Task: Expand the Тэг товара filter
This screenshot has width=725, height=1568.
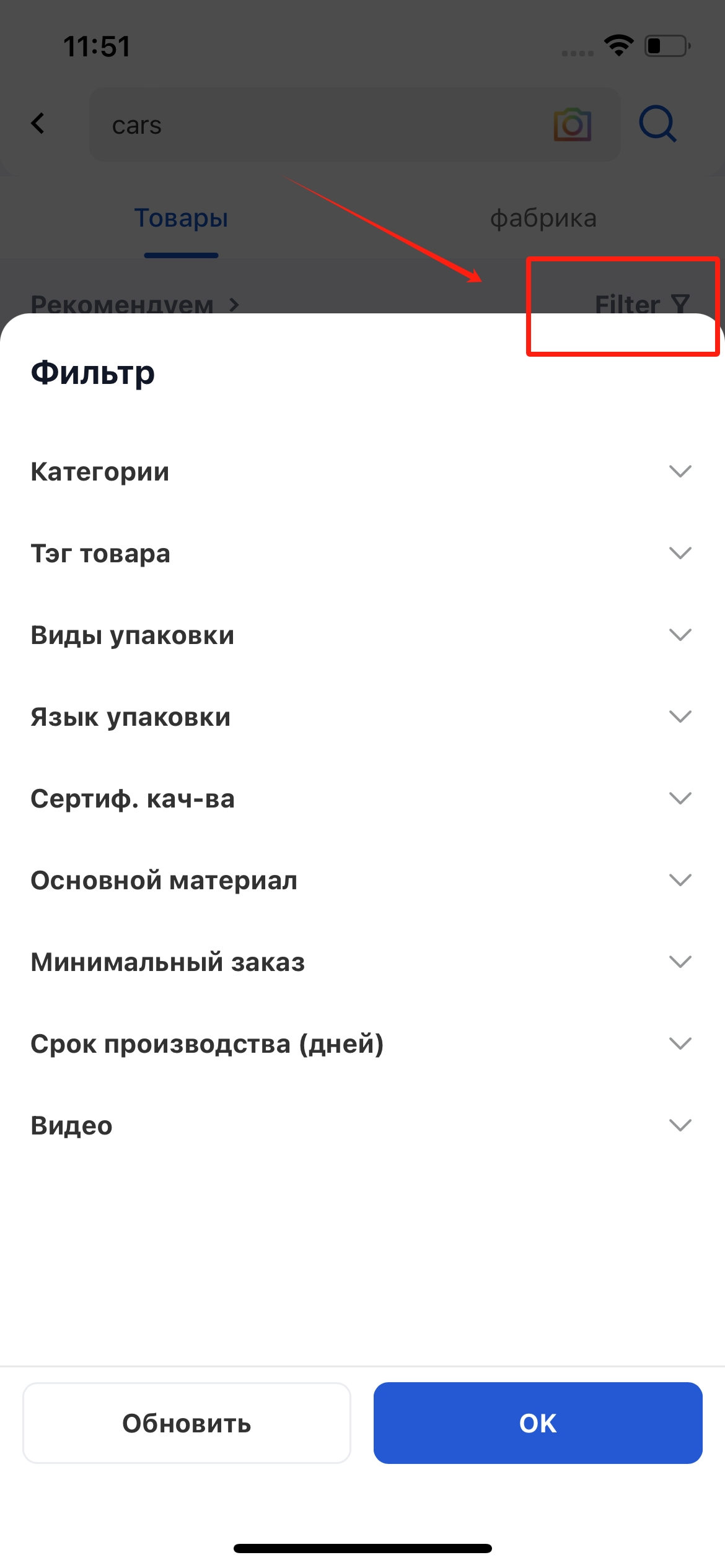Action: pyautogui.click(x=362, y=553)
